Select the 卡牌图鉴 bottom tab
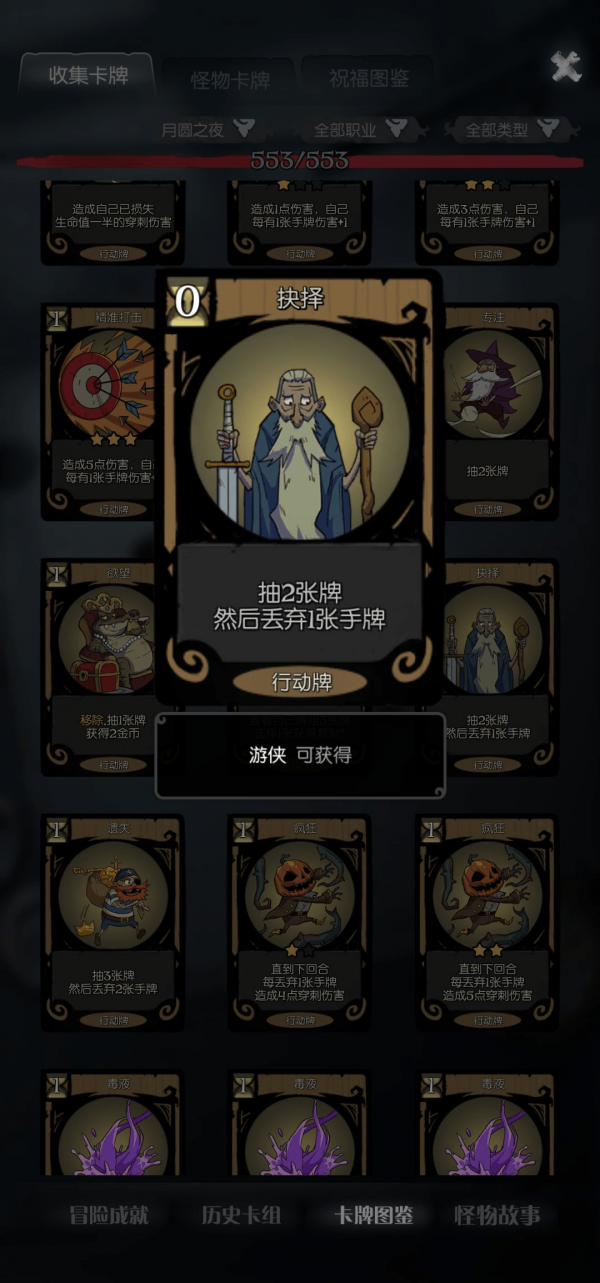Viewport: 600px width, 1283px height. tap(373, 1215)
